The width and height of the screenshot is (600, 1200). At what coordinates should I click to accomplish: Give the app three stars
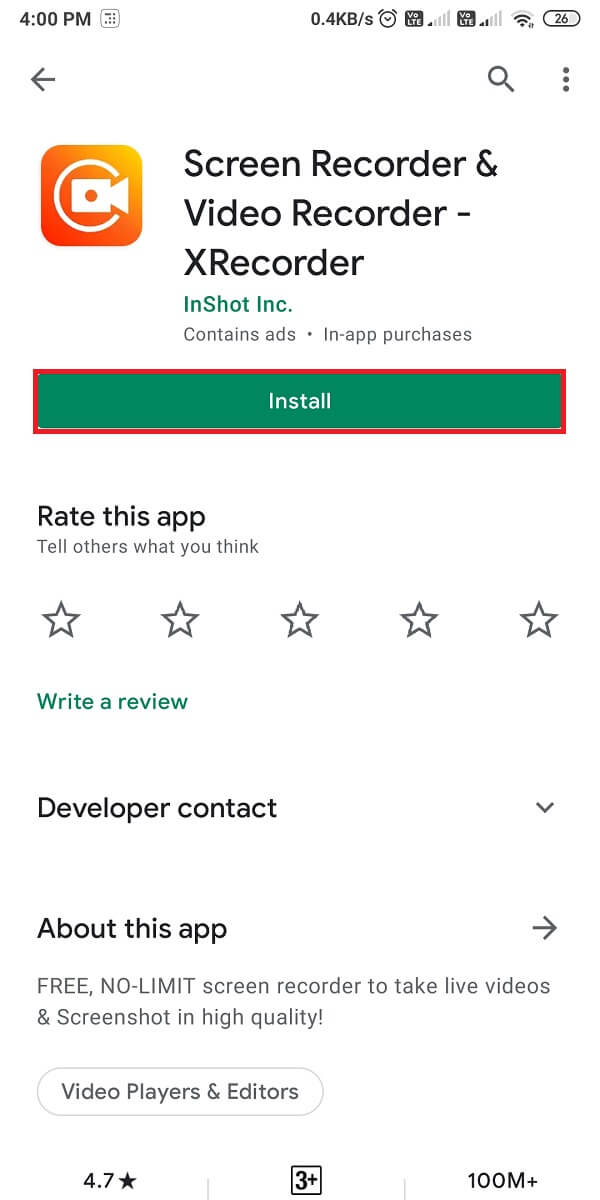(x=300, y=622)
